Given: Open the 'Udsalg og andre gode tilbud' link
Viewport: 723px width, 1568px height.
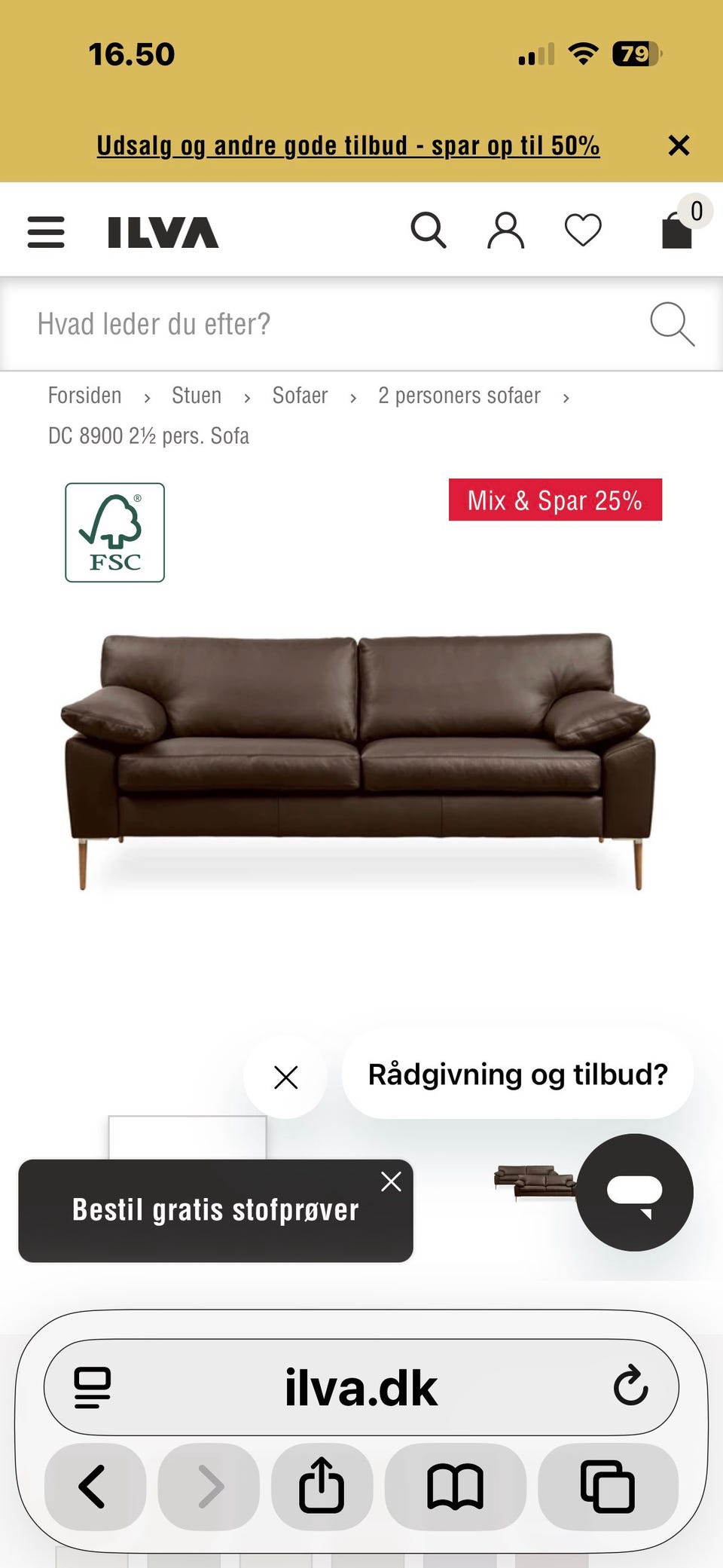Looking at the screenshot, I should [x=348, y=145].
